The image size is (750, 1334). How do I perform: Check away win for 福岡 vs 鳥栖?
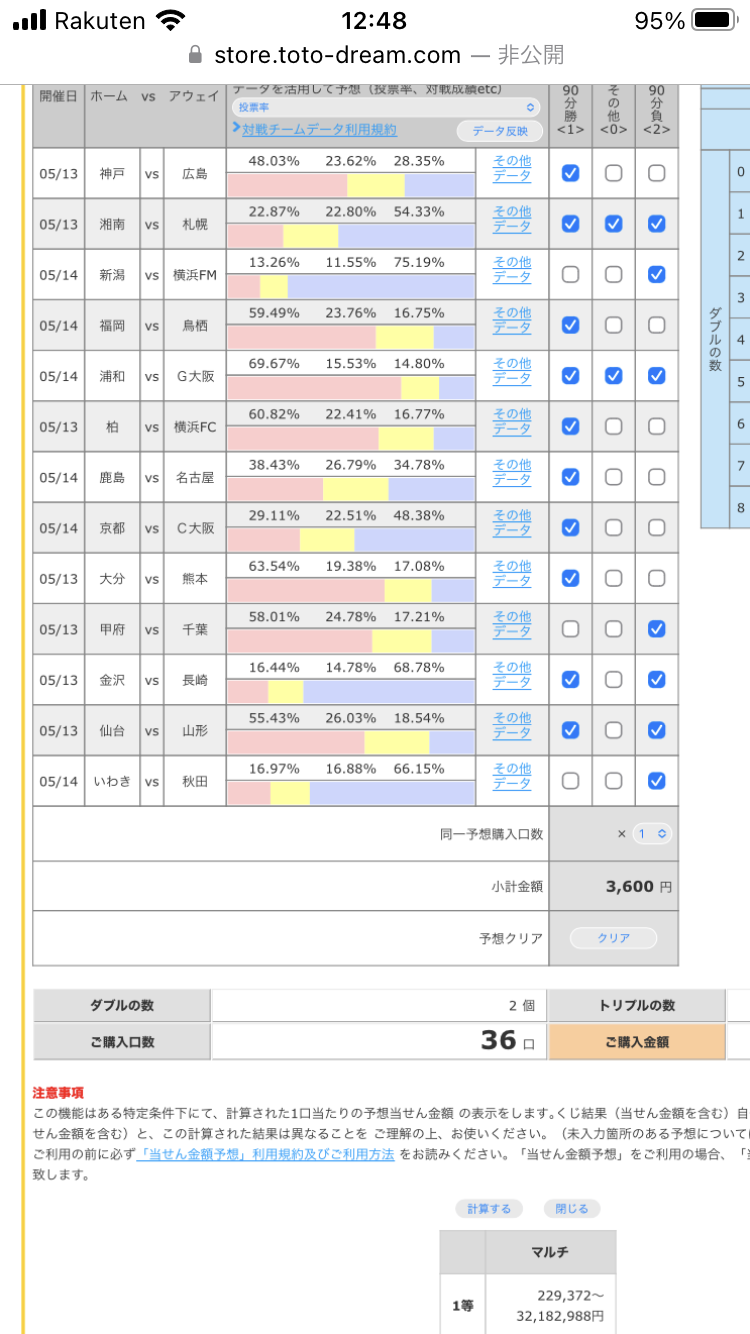click(656, 325)
